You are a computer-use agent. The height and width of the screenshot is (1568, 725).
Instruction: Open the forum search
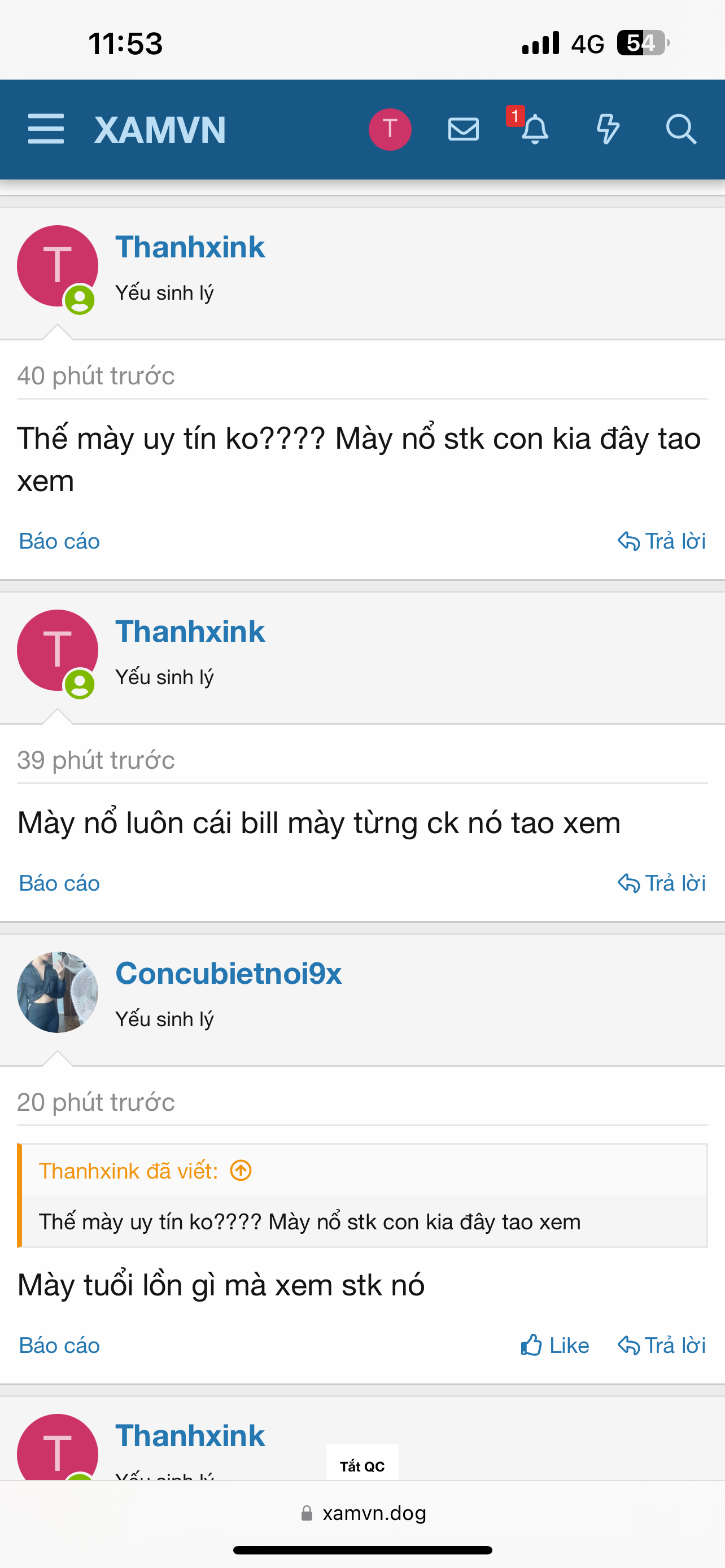pyautogui.click(x=680, y=129)
